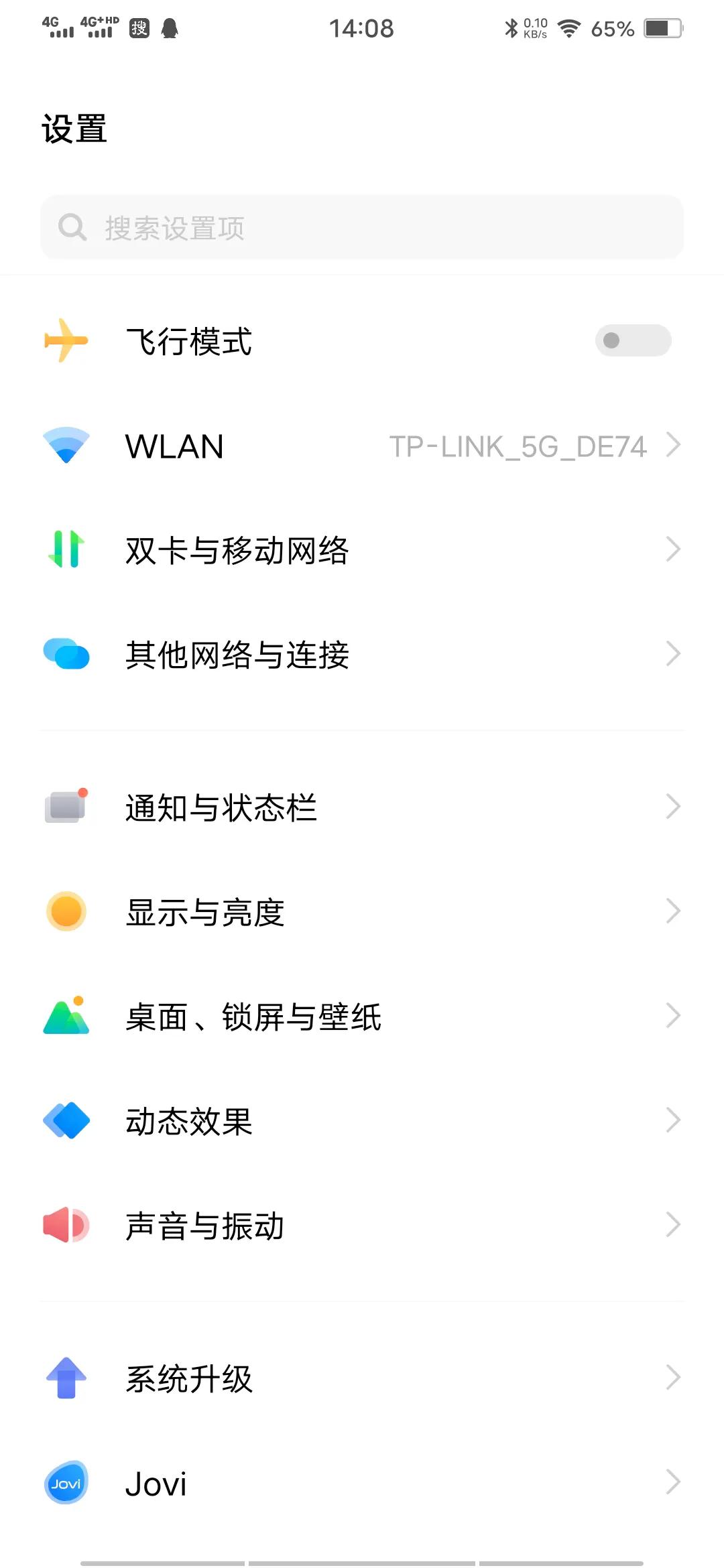The width and height of the screenshot is (724, 1568).
Task: Tap the 通知与状态栏 notification icon
Action: coord(66,806)
